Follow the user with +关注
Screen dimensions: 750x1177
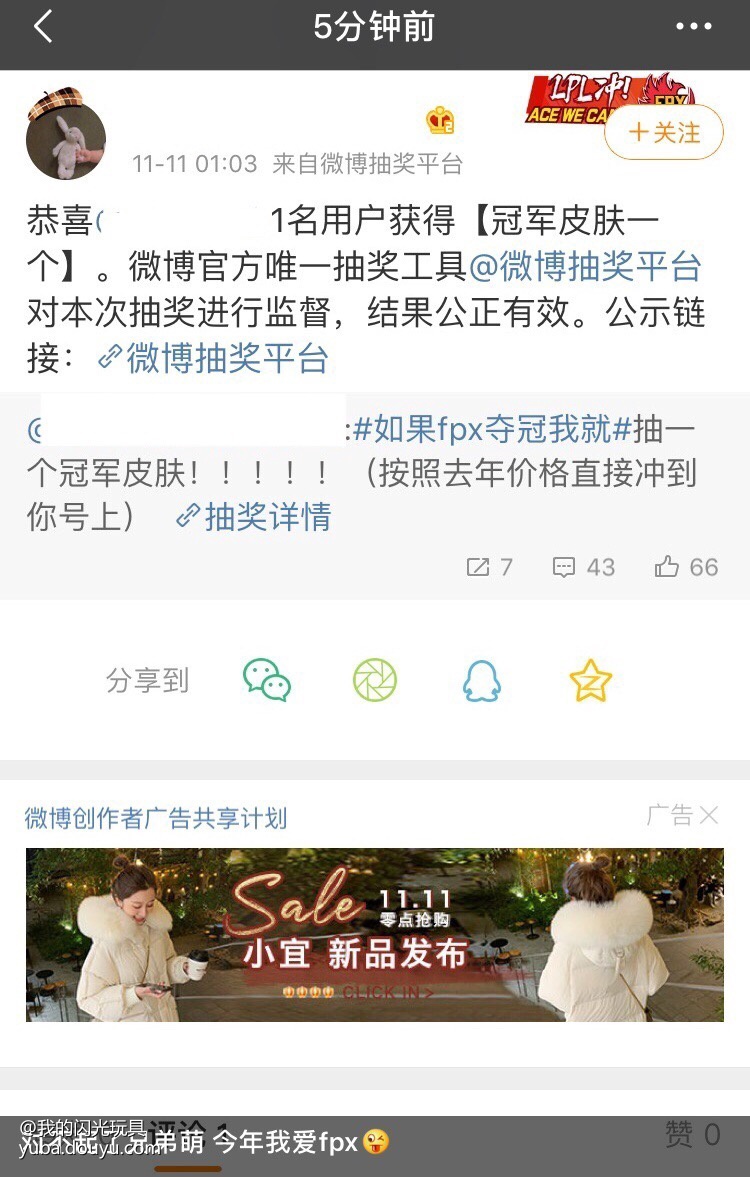pyautogui.click(x=664, y=133)
